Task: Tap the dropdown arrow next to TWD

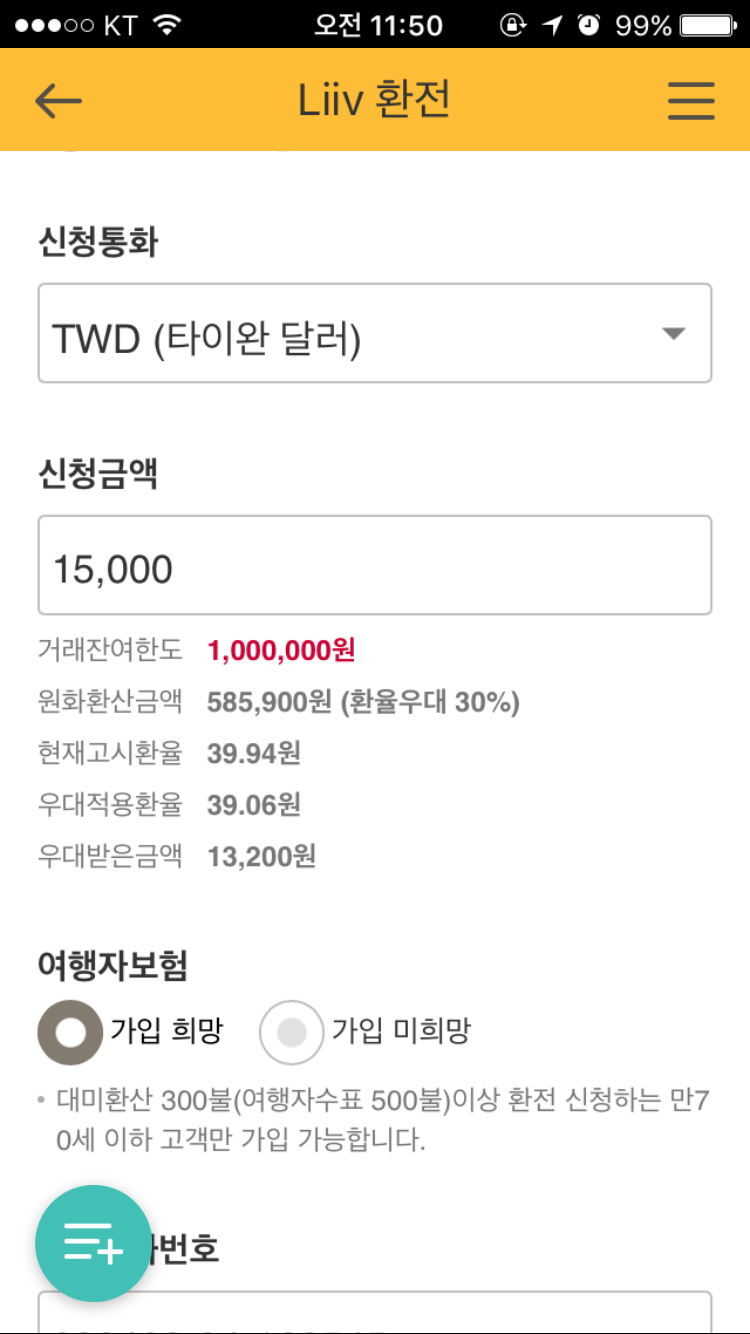Action: [674, 335]
